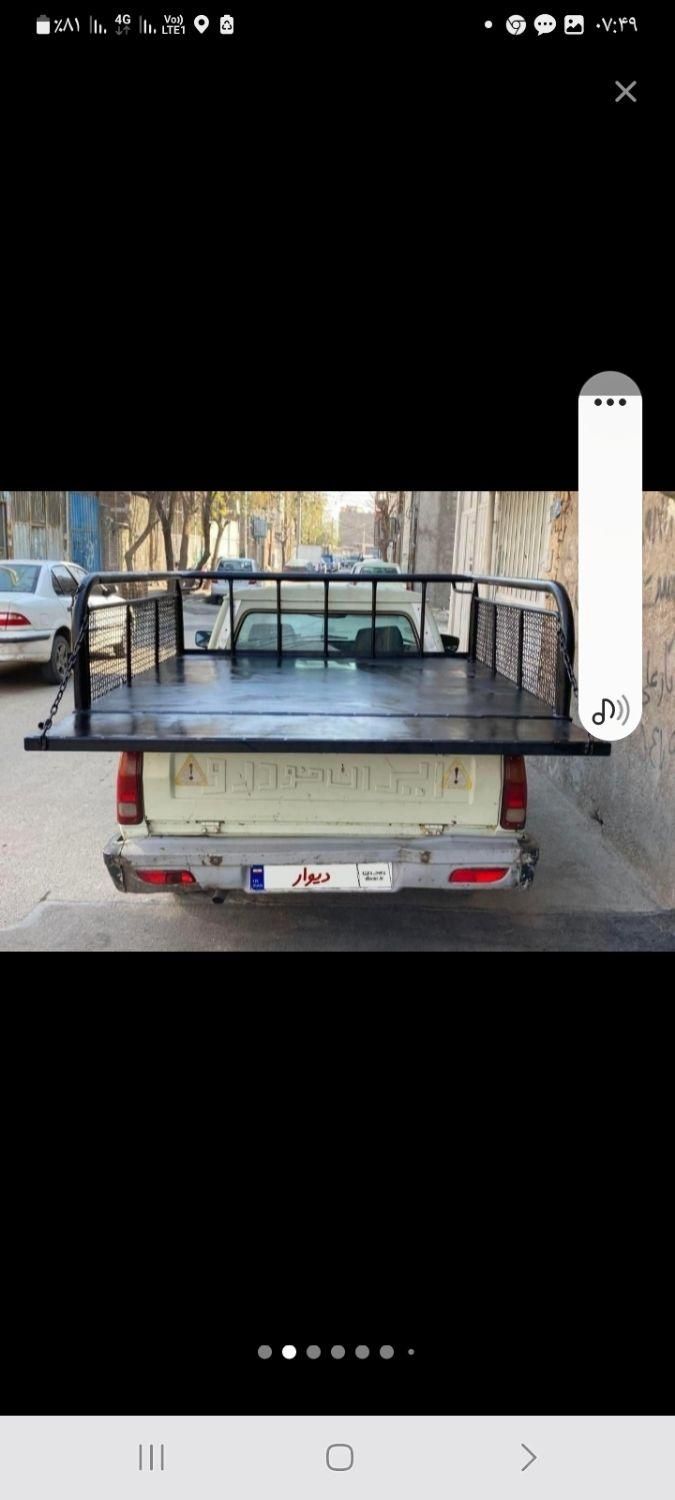
Task: Jump to the first image dot
Action: click(265, 1352)
